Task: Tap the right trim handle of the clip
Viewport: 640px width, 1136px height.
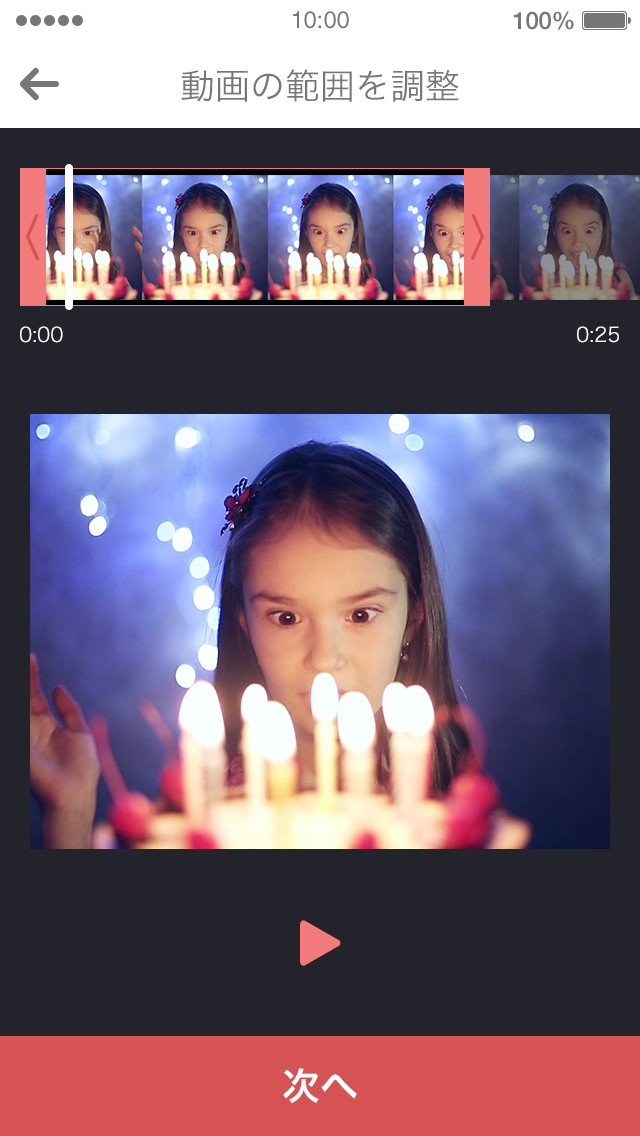Action: pyautogui.click(x=477, y=237)
